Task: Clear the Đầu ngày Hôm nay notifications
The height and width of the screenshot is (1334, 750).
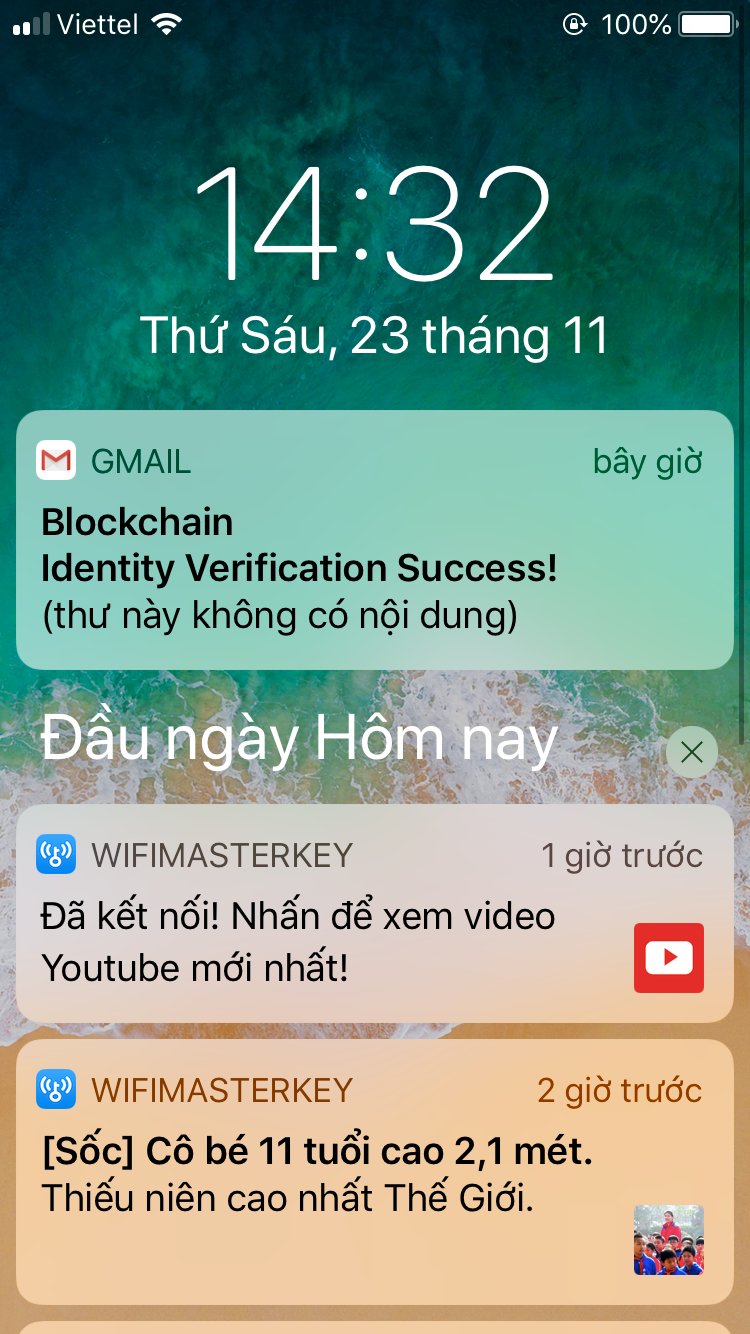Action: (x=691, y=752)
